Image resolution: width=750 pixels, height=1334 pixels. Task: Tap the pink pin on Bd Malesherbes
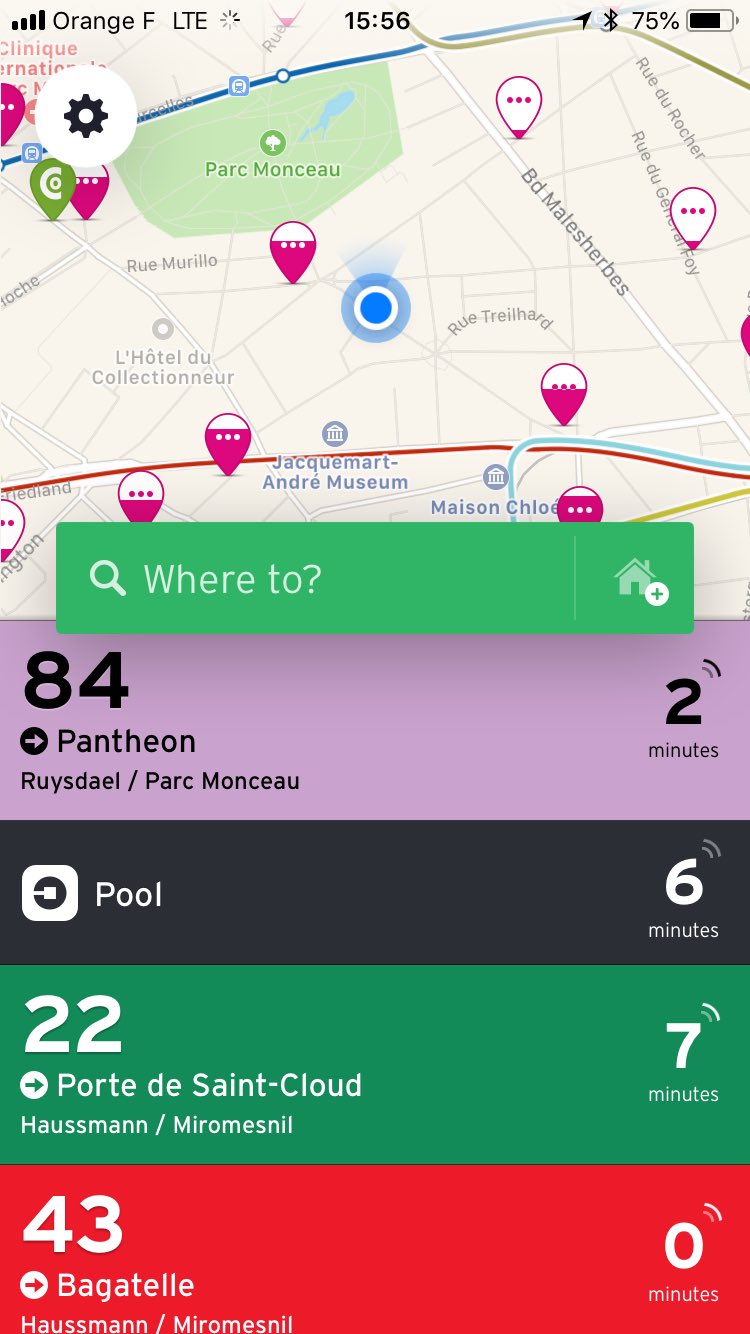tap(519, 107)
